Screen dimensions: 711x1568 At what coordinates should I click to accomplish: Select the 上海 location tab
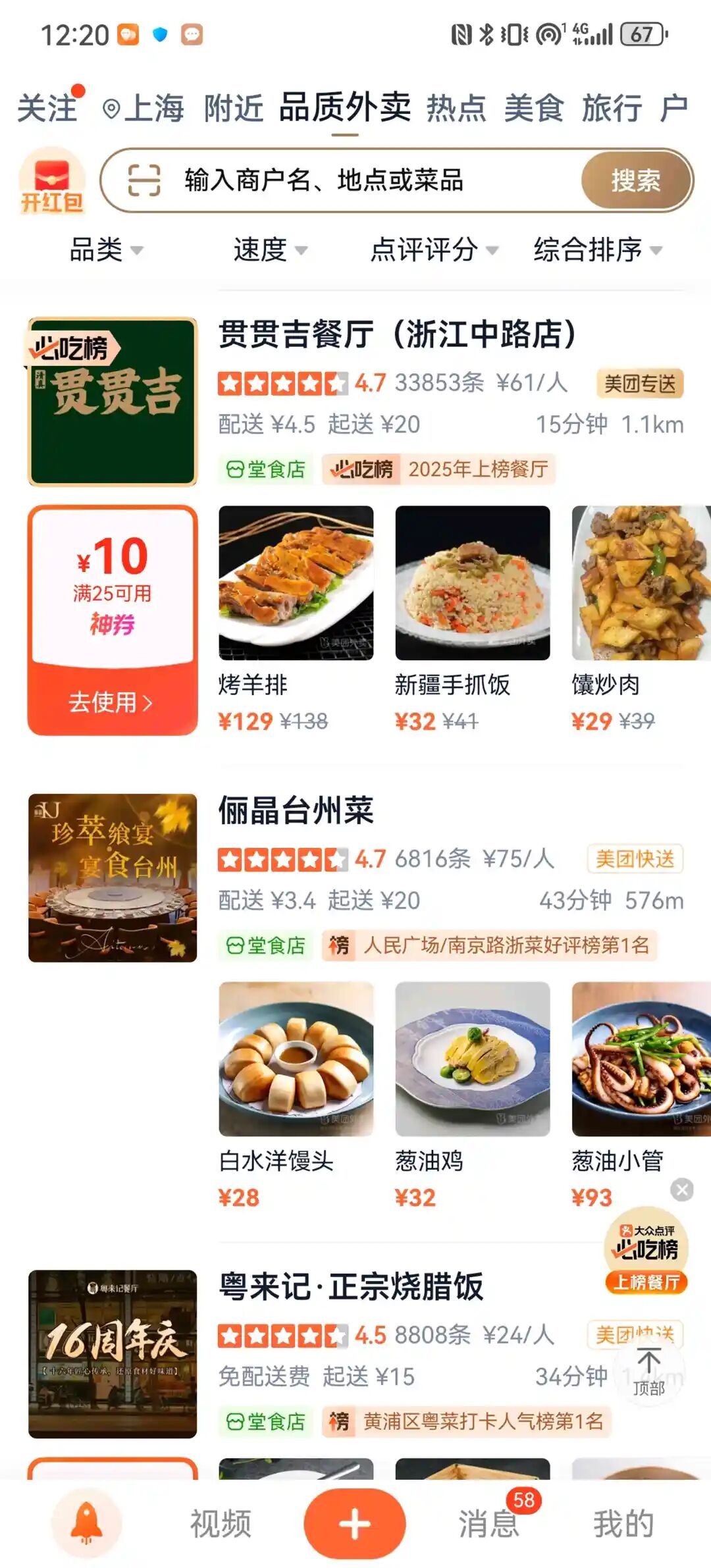pyautogui.click(x=144, y=108)
